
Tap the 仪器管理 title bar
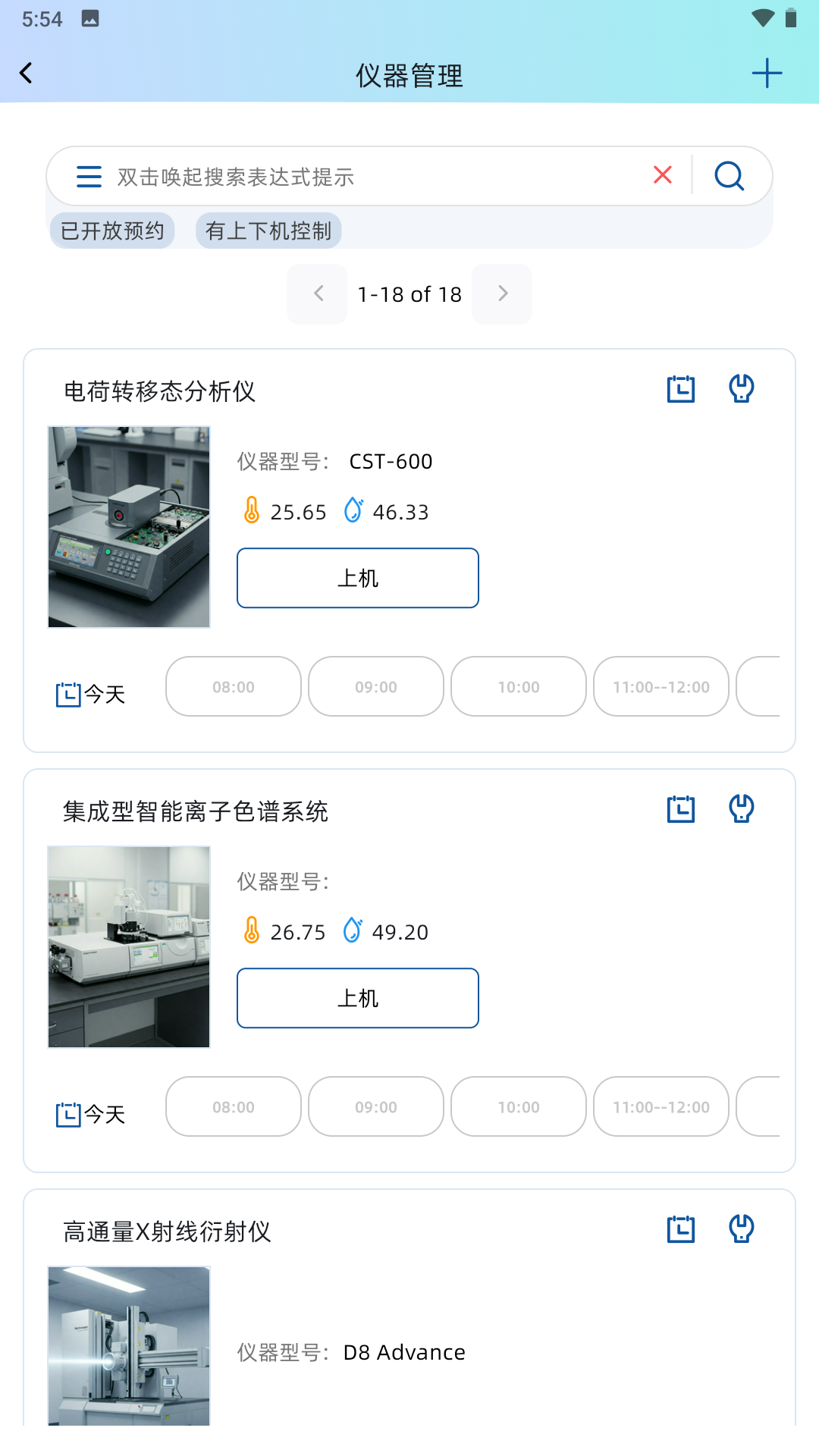pyautogui.click(x=409, y=75)
